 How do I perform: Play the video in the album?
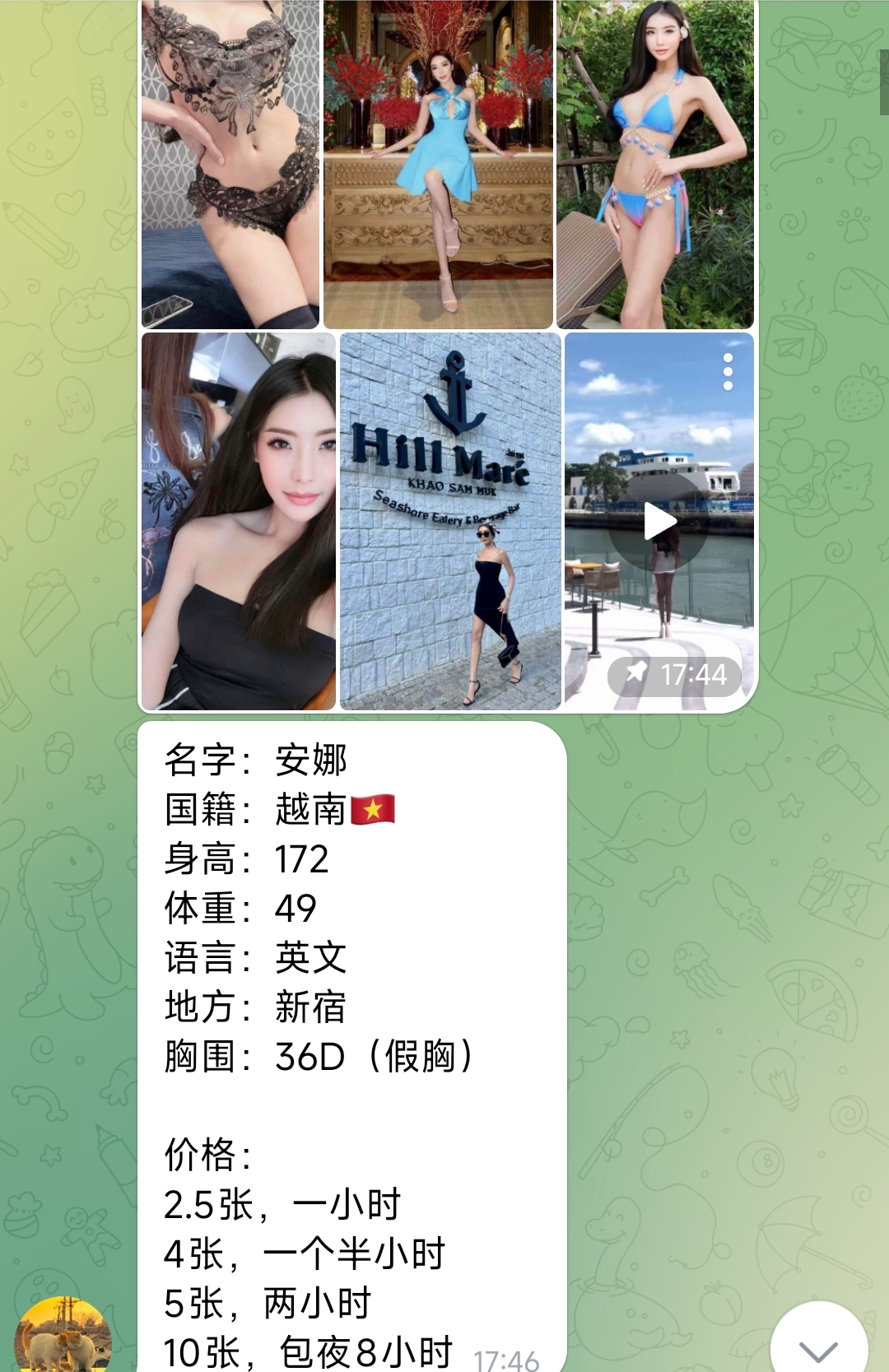[659, 522]
